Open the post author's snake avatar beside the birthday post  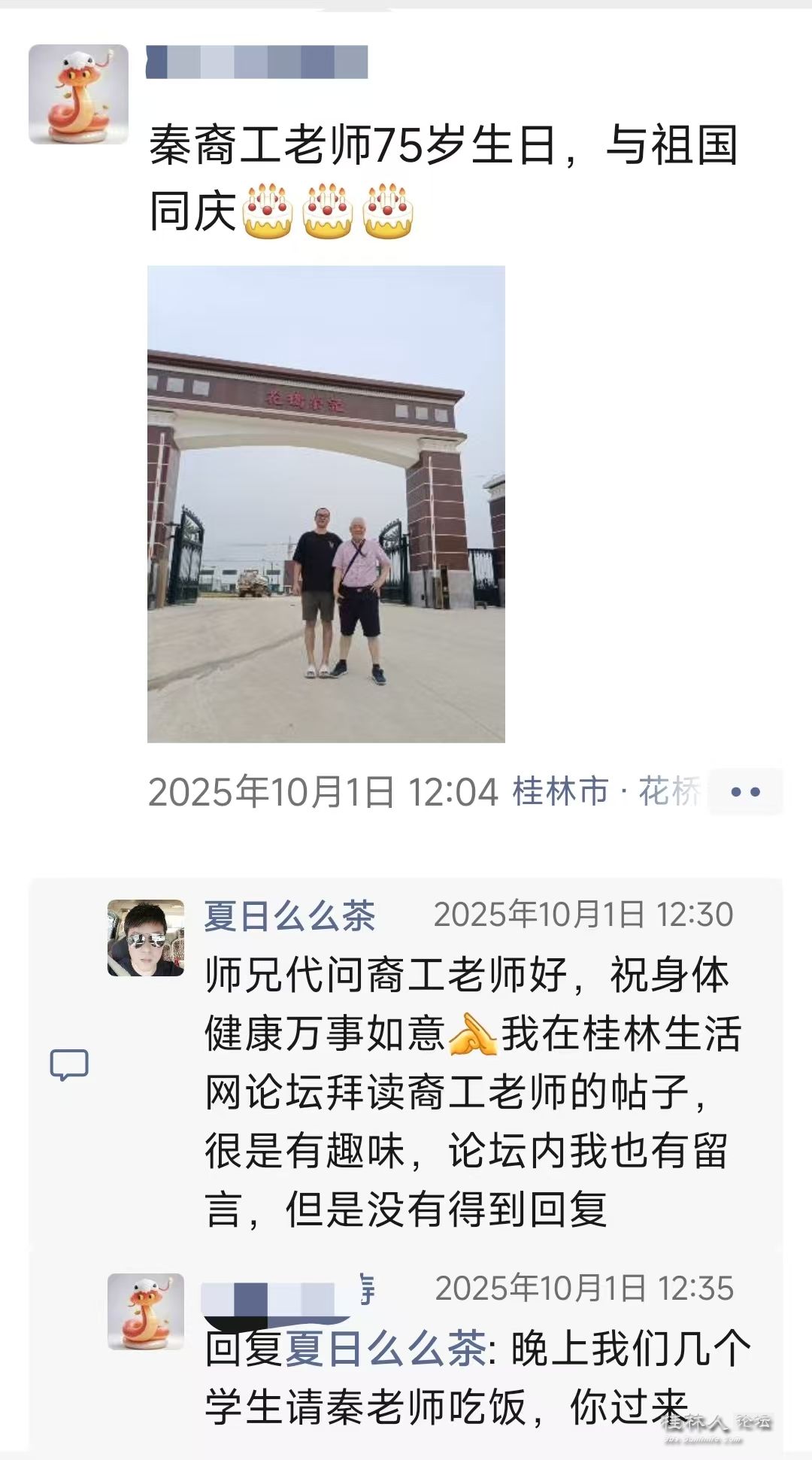tap(78, 94)
